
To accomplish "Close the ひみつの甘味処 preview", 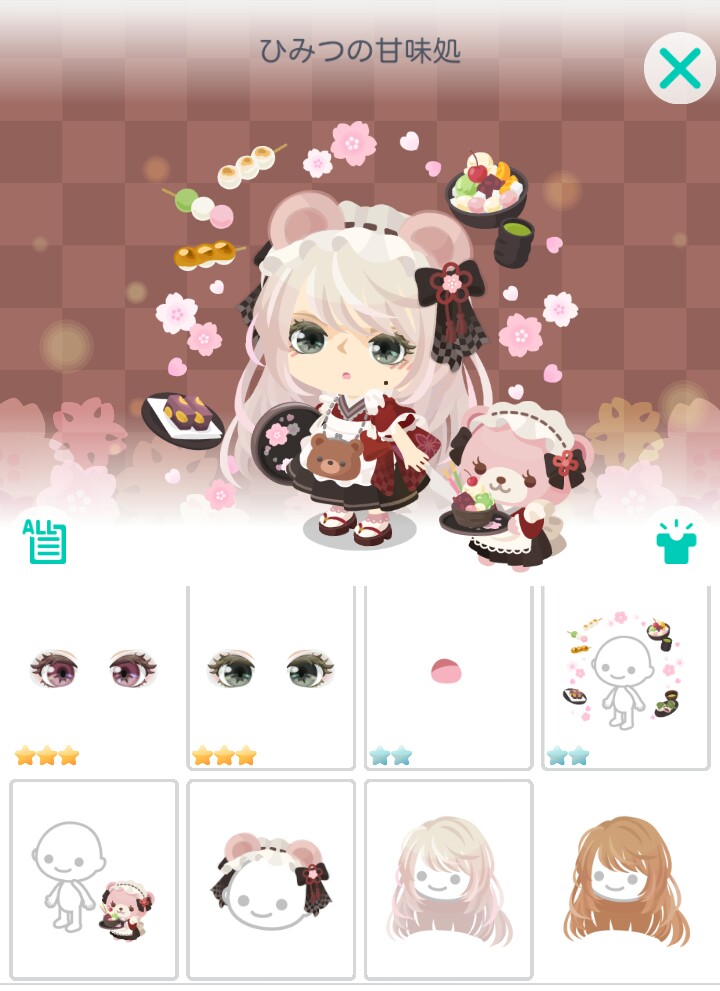I will click(679, 68).
